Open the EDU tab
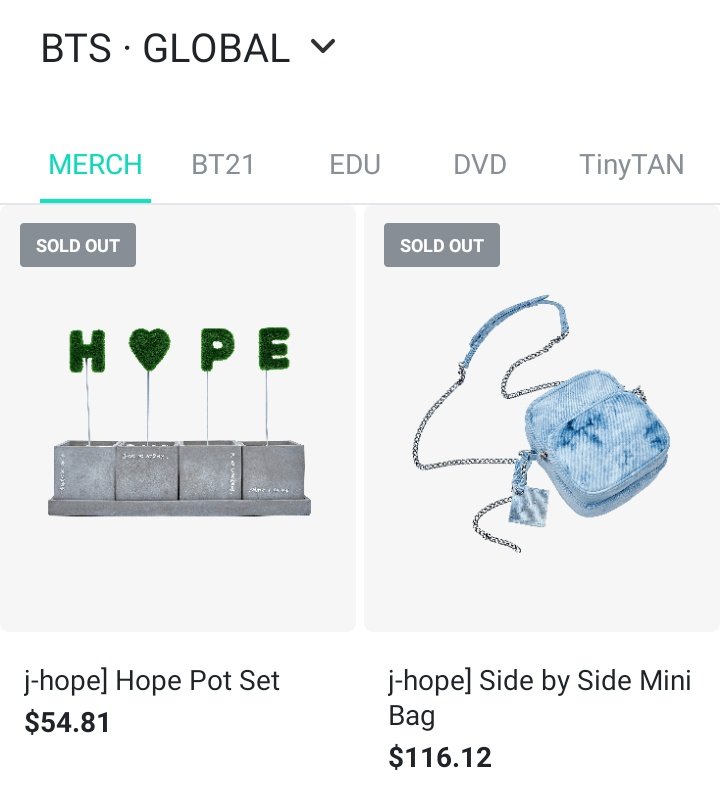Screen dimensions: 720x802 coord(355,165)
